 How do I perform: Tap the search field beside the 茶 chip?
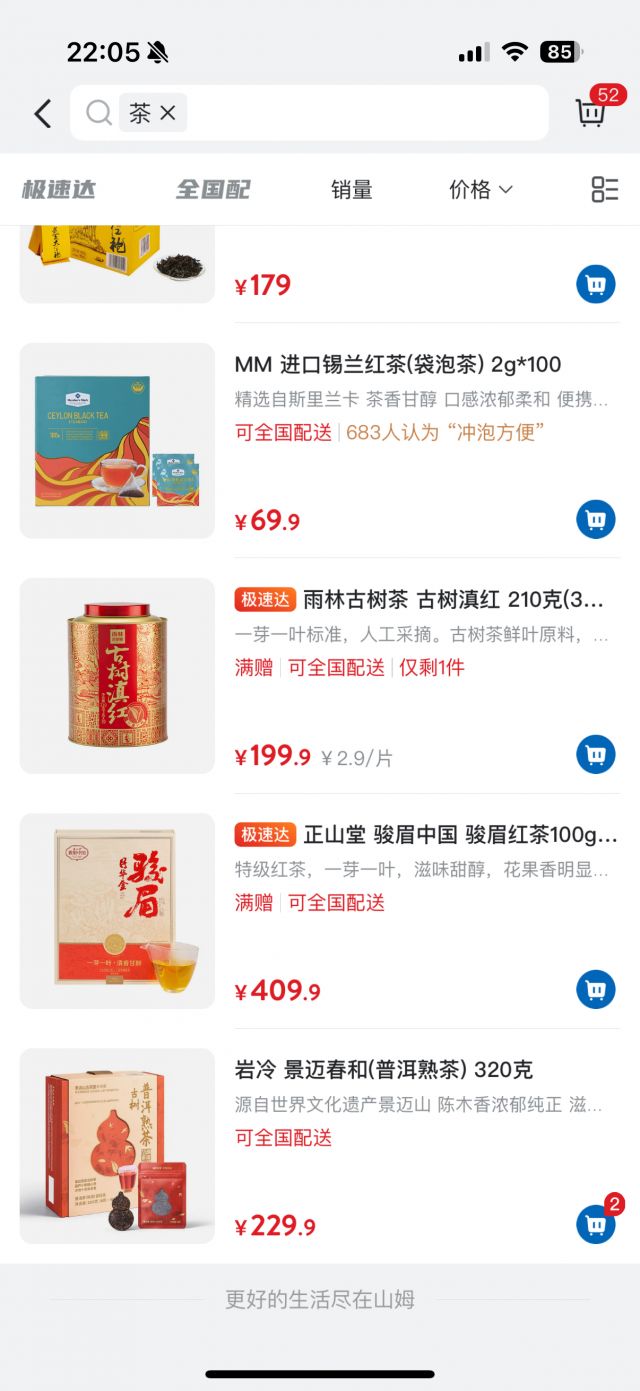[x=360, y=113]
